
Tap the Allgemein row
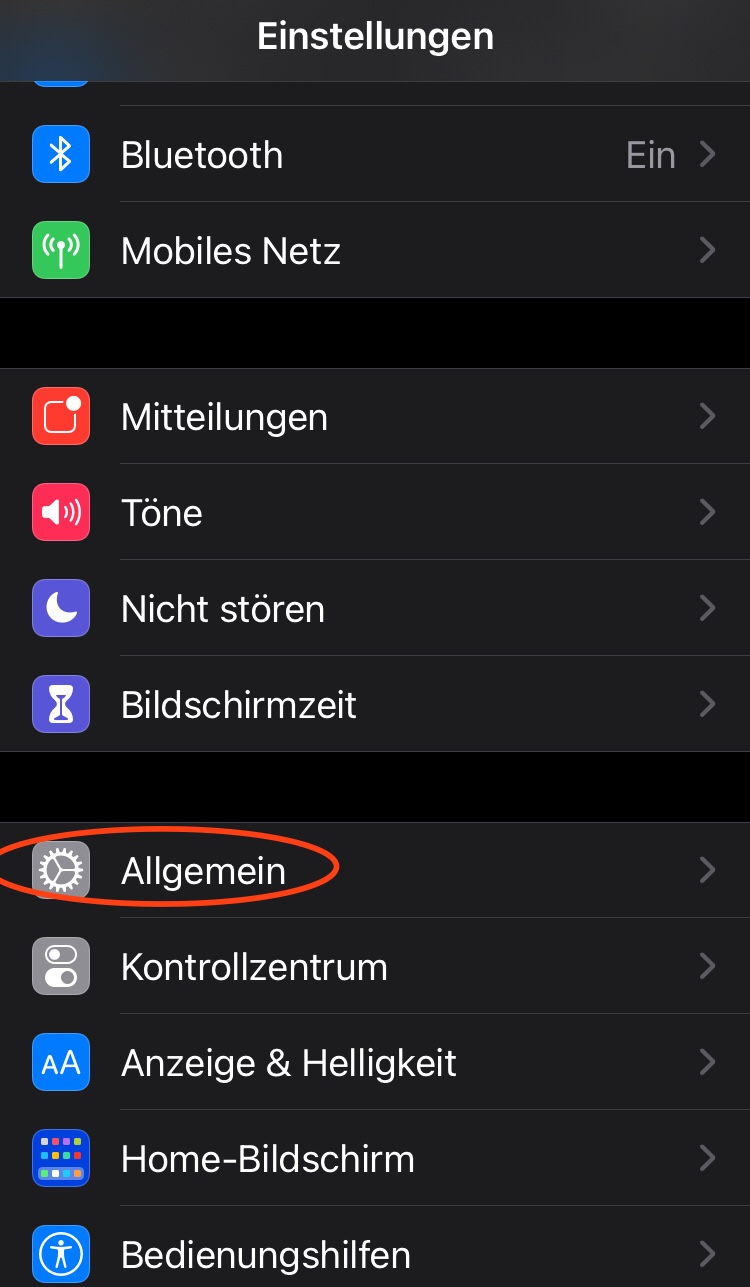click(x=375, y=870)
